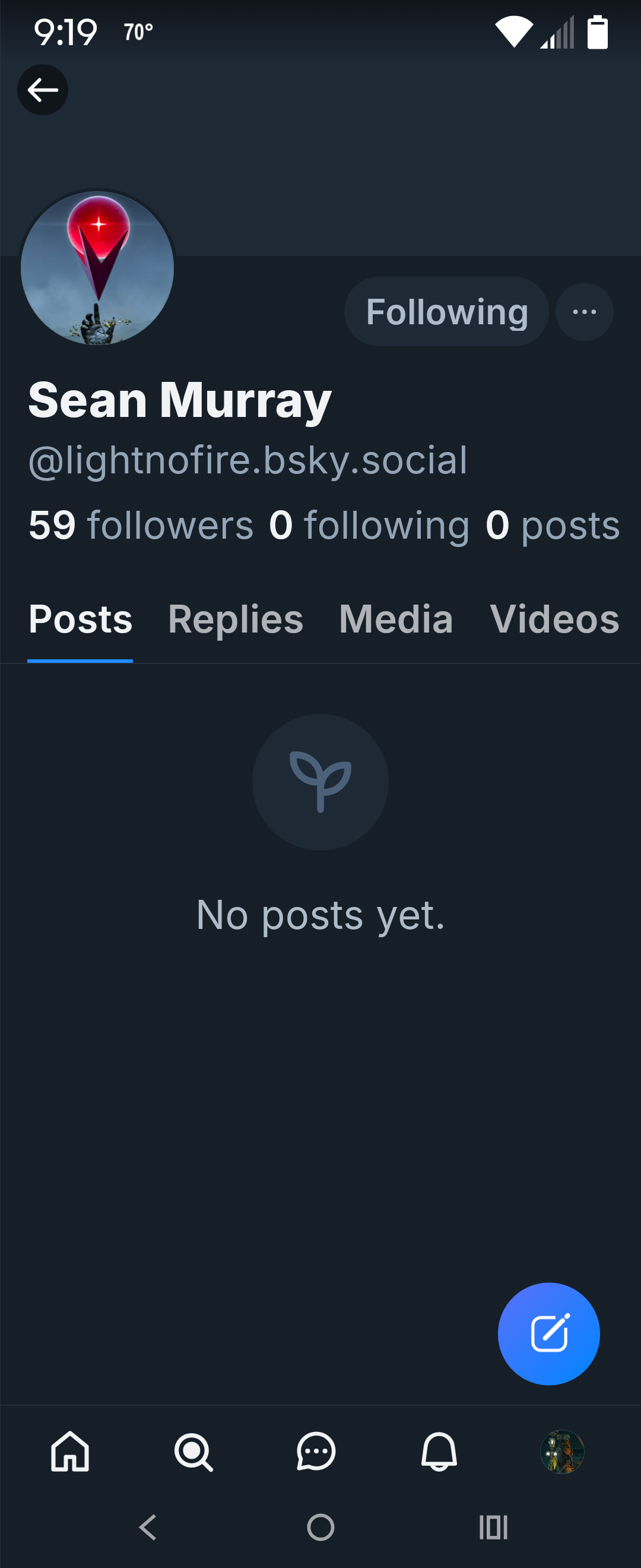The width and height of the screenshot is (641, 1568).
Task: Go to the Home feed
Action: [70, 1451]
